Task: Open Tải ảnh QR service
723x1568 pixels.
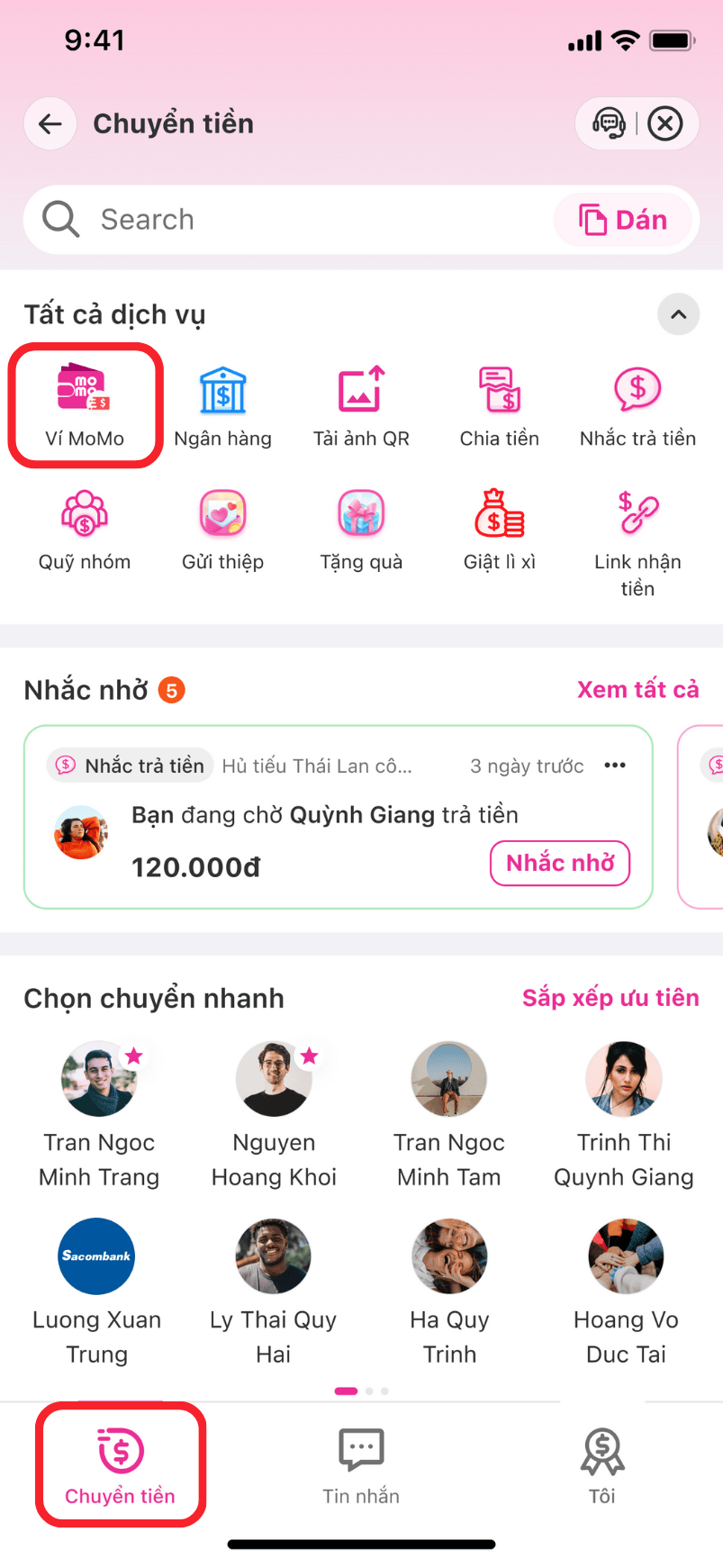Action: 361,405
